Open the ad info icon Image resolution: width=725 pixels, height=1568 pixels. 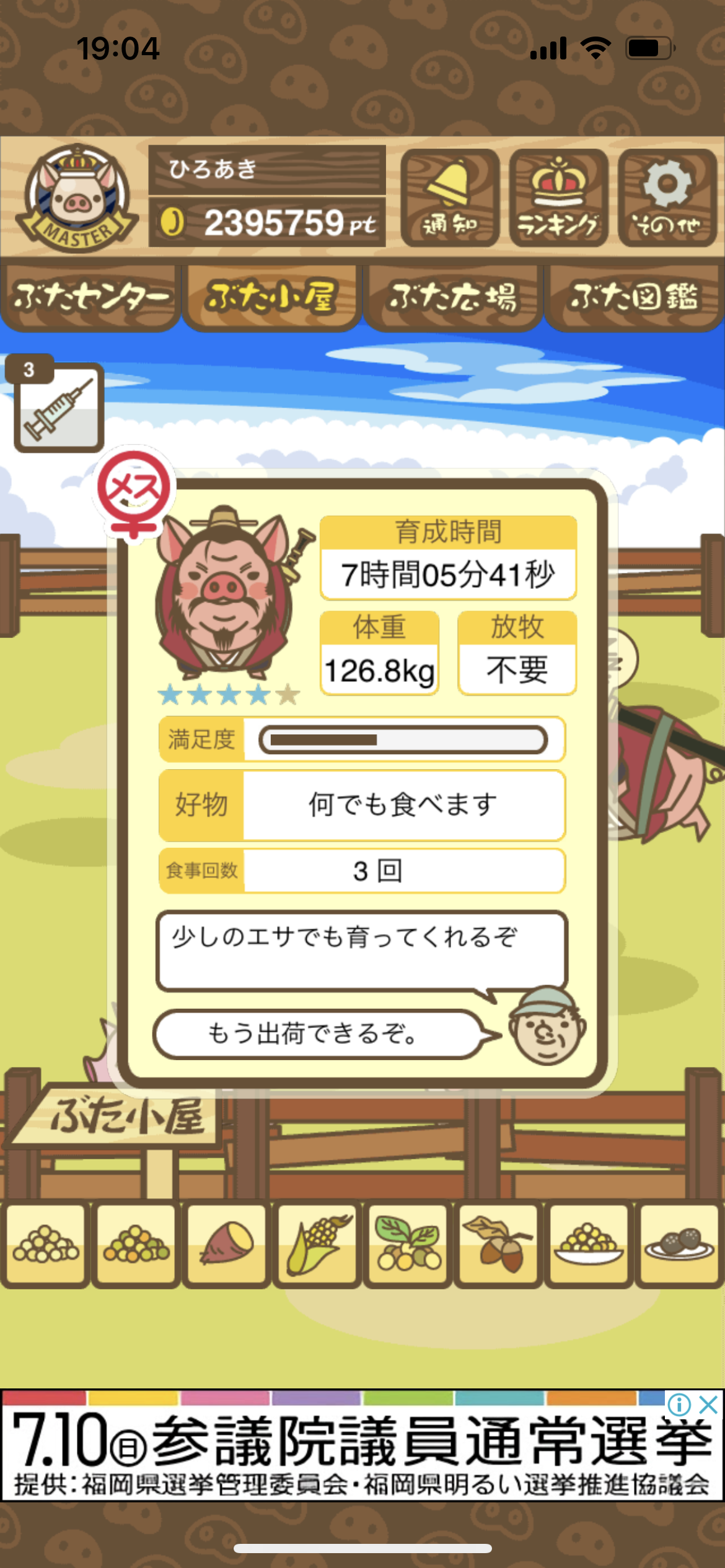680,1405
